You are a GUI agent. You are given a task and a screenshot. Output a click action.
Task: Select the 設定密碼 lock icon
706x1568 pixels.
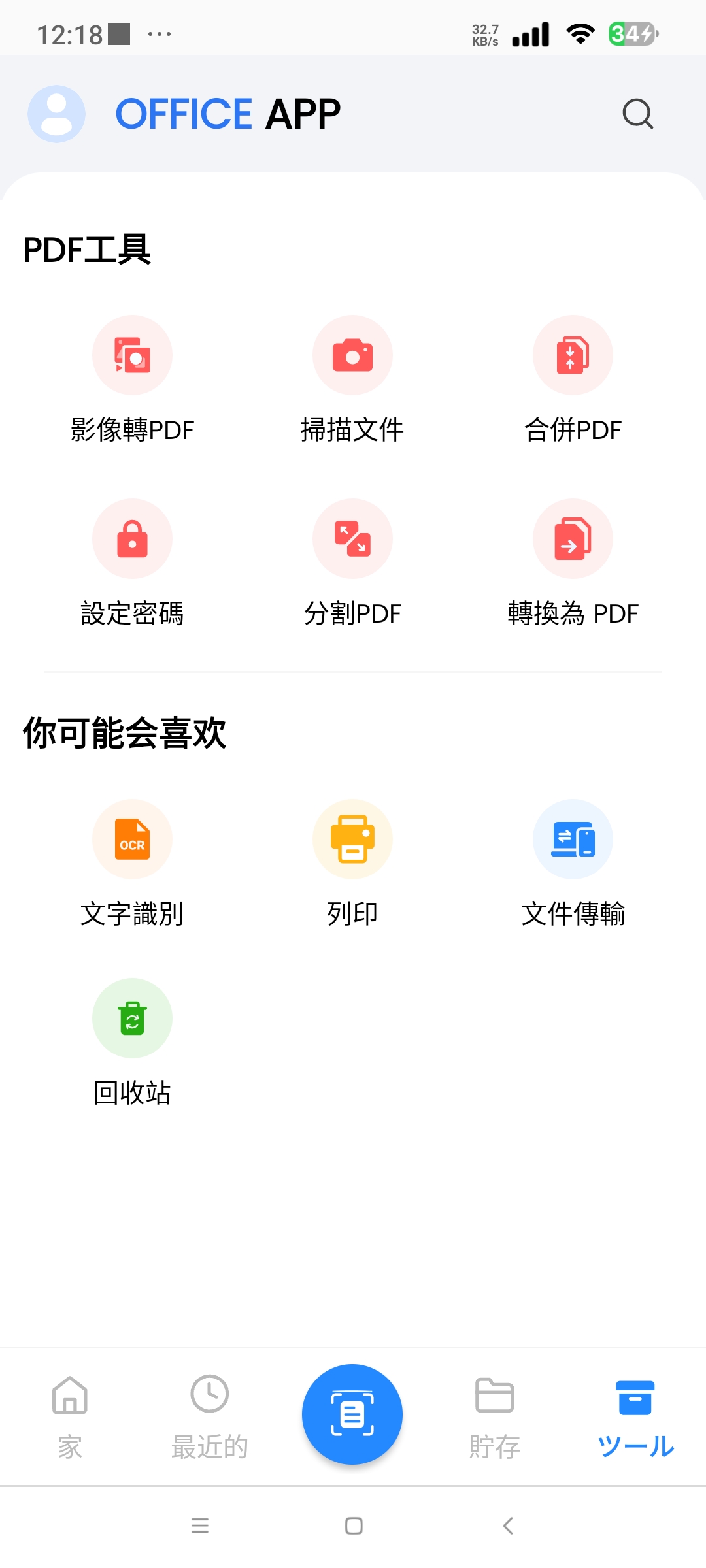pos(132,538)
